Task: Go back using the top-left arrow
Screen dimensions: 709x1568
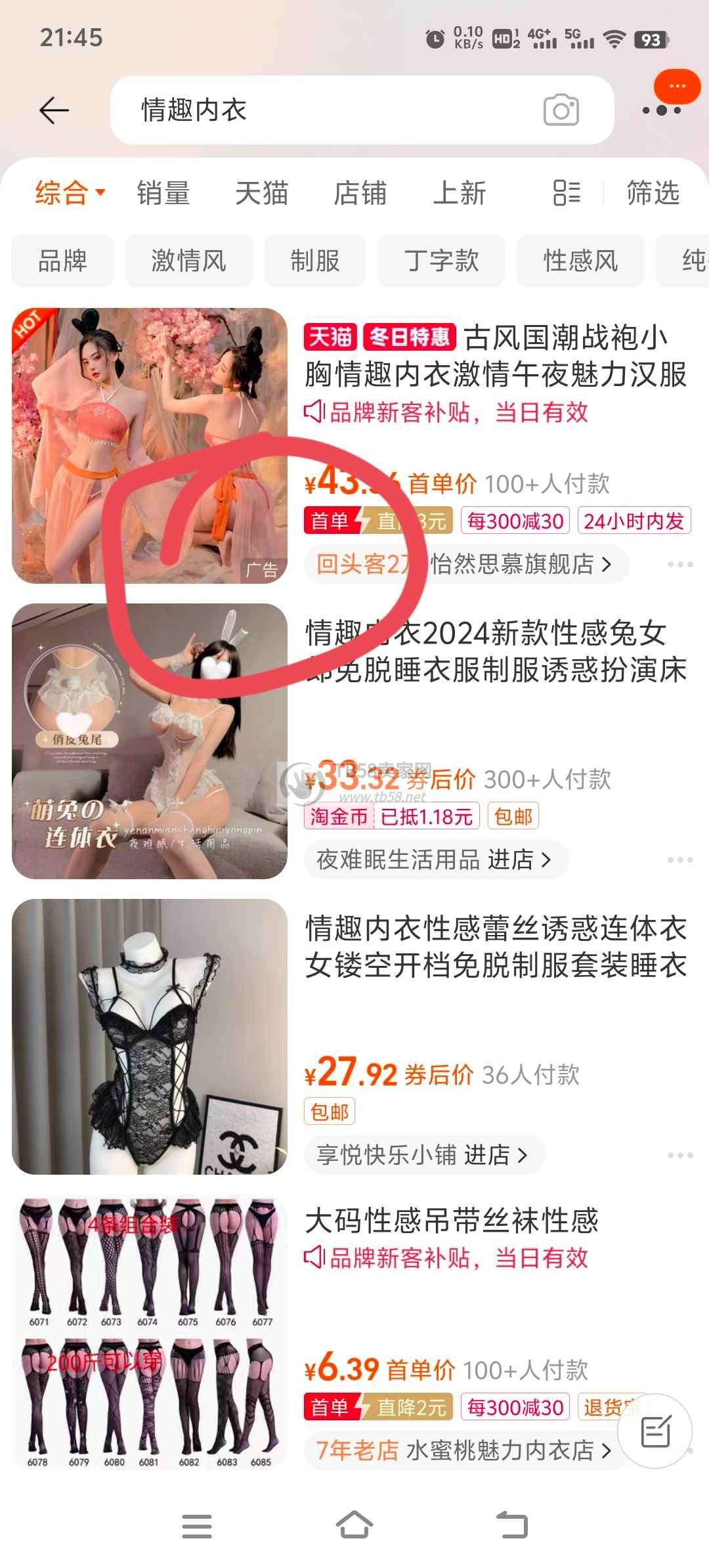Action: pyautogui.click(x=54, y=110)
